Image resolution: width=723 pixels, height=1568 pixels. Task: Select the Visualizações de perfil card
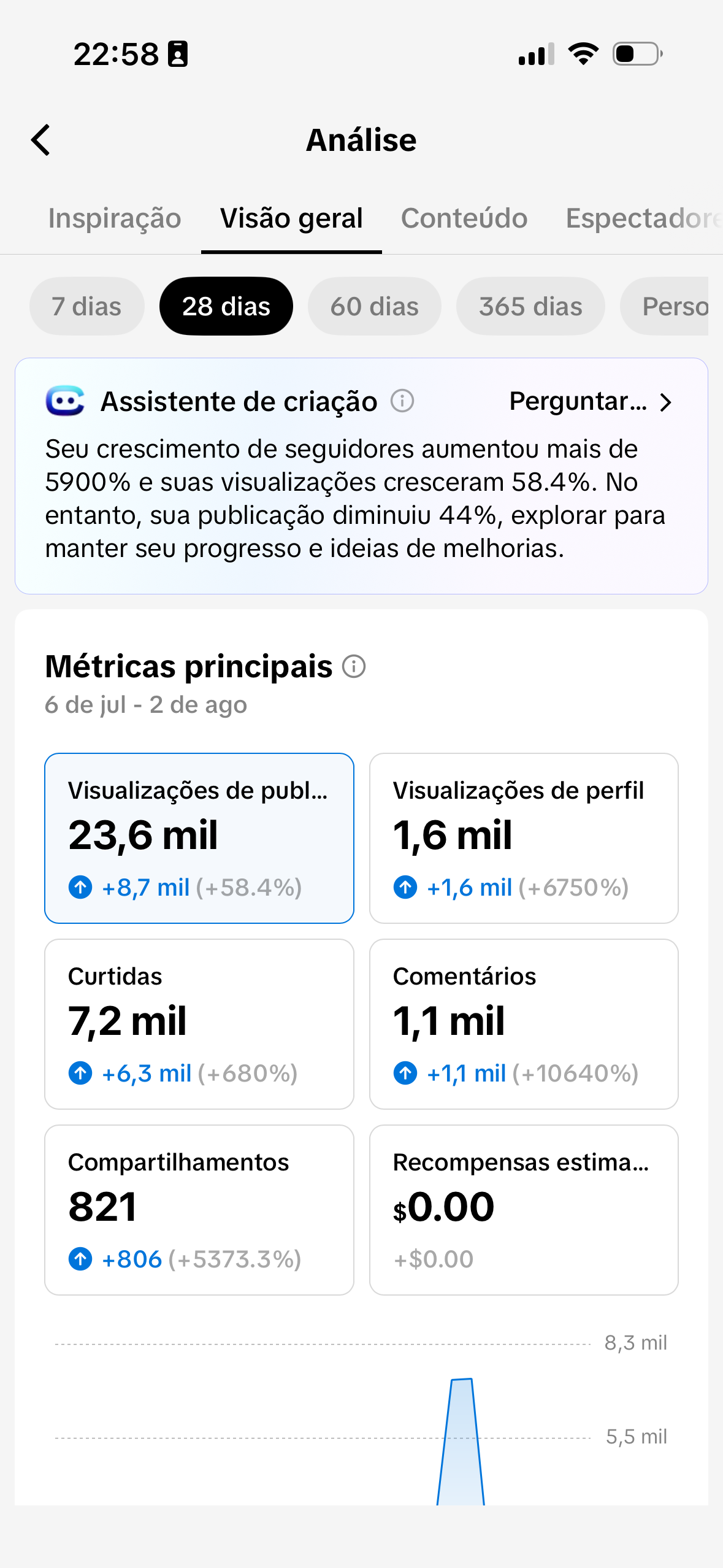524,838
